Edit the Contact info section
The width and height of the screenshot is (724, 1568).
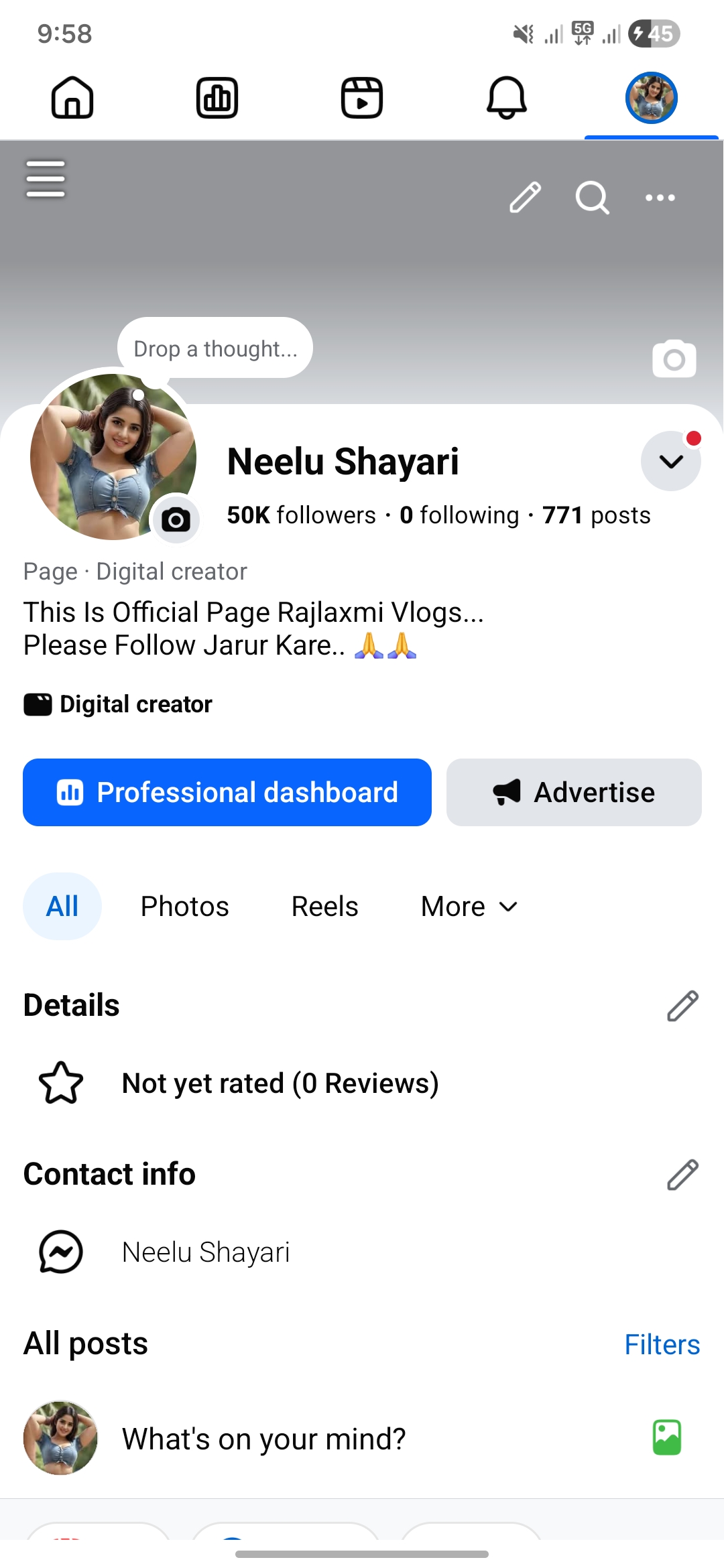coord(682,1175)
